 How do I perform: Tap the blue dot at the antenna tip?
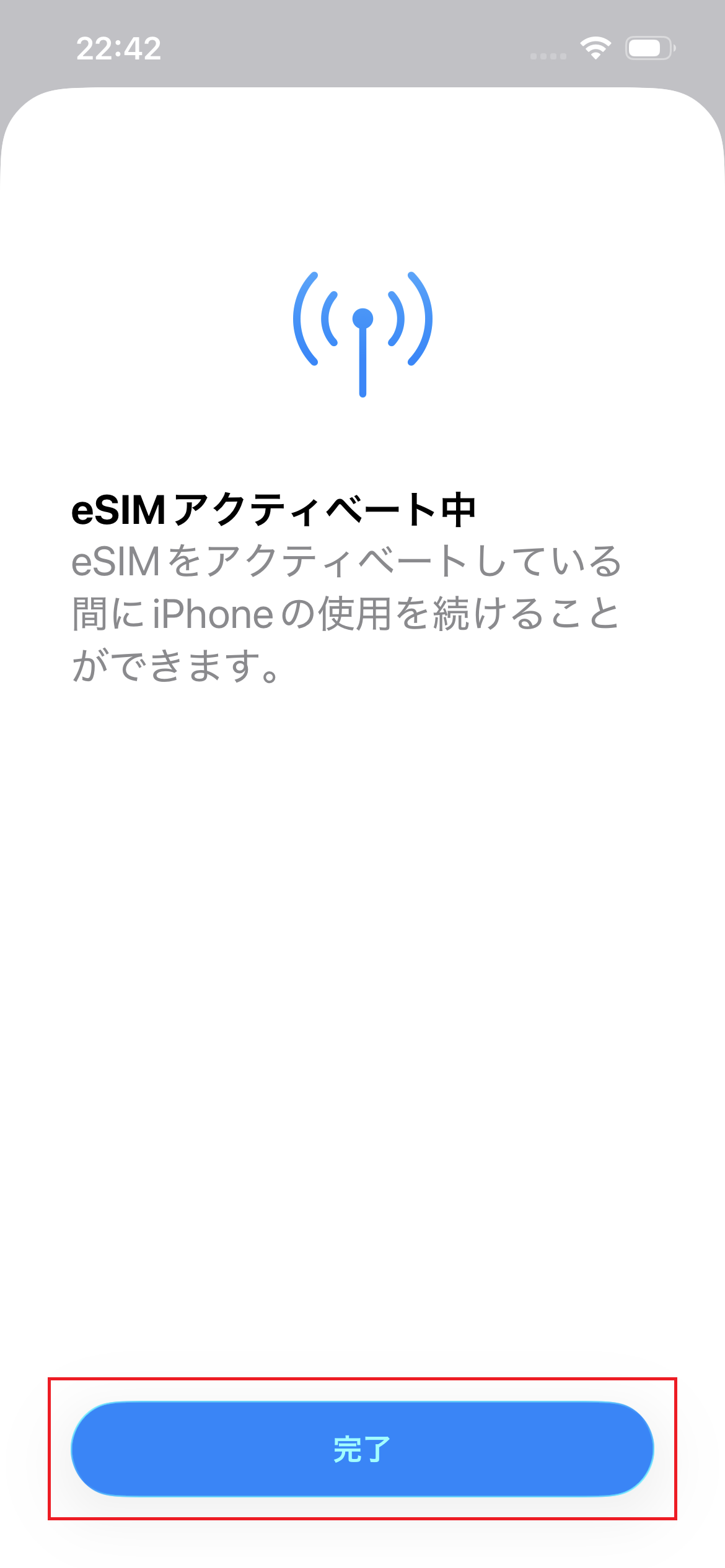pyautogui.click(x=362, y=317)
